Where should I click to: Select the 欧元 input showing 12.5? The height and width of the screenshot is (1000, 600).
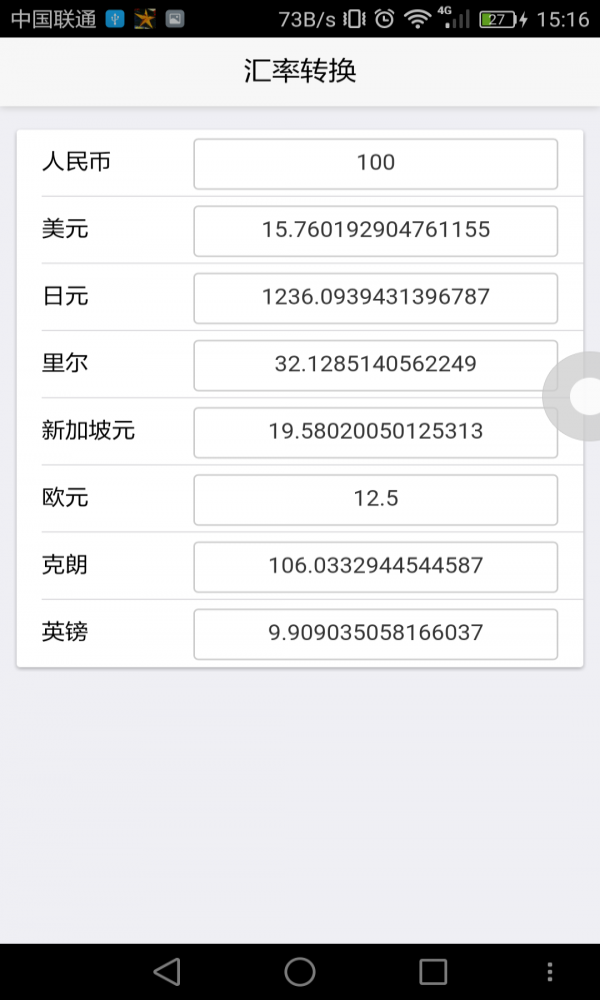click(x=375, y=498)
